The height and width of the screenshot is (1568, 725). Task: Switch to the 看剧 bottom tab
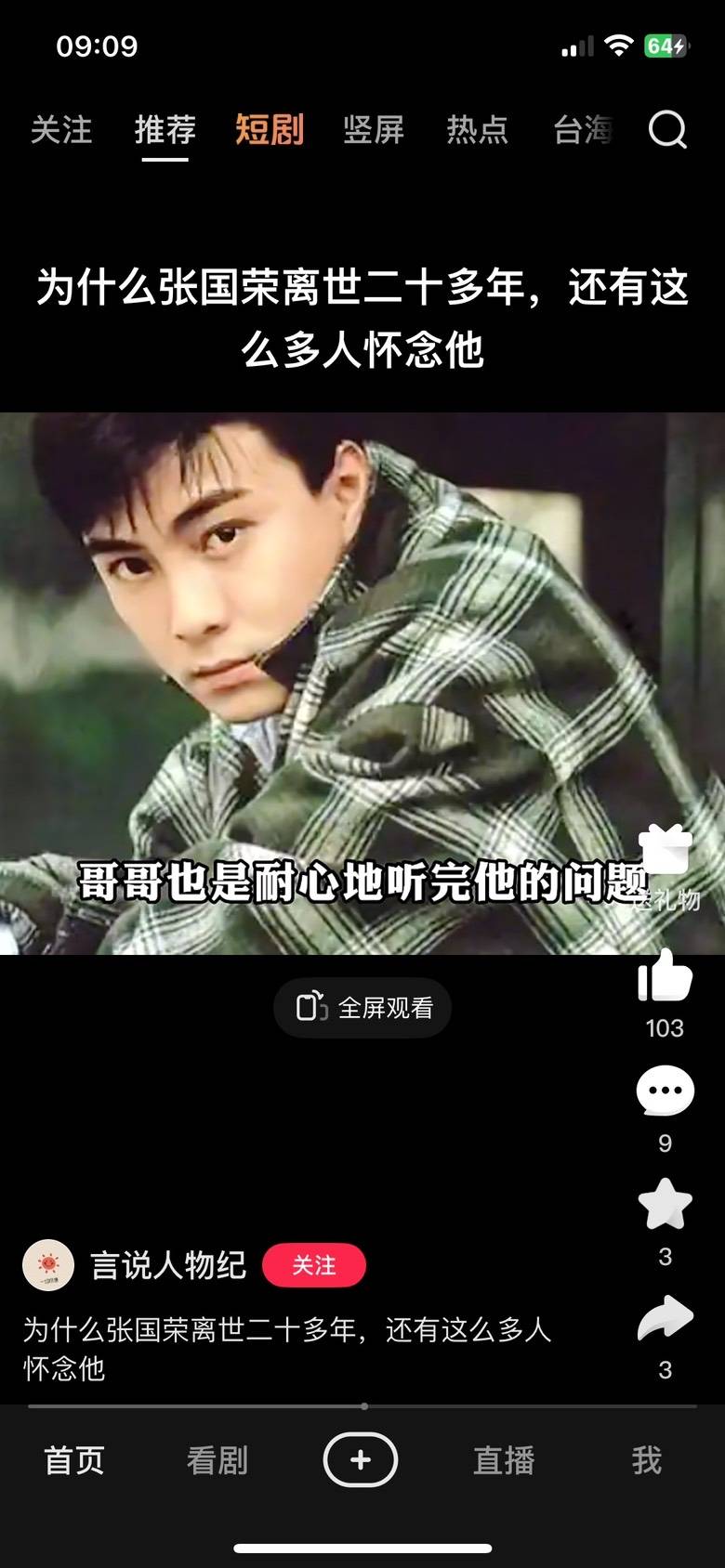217,1460
